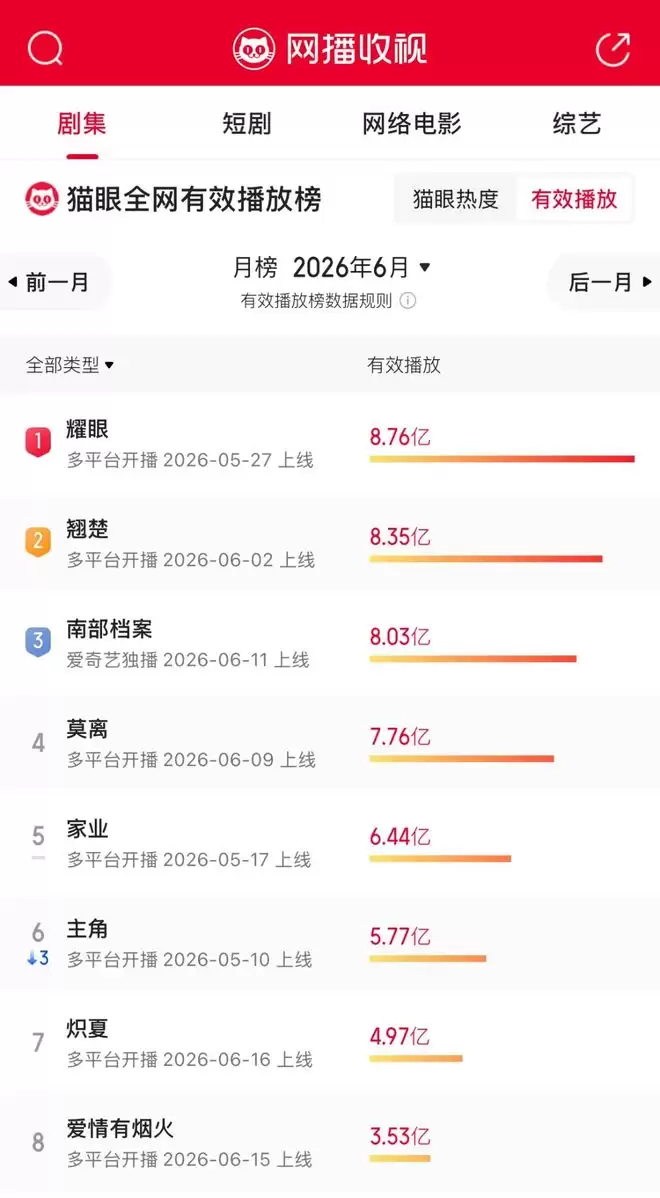The width and height of the screenshot is (660, 1198).
Task: Open the 月榜 2026年6月 date picker
Action: (331, 267)
